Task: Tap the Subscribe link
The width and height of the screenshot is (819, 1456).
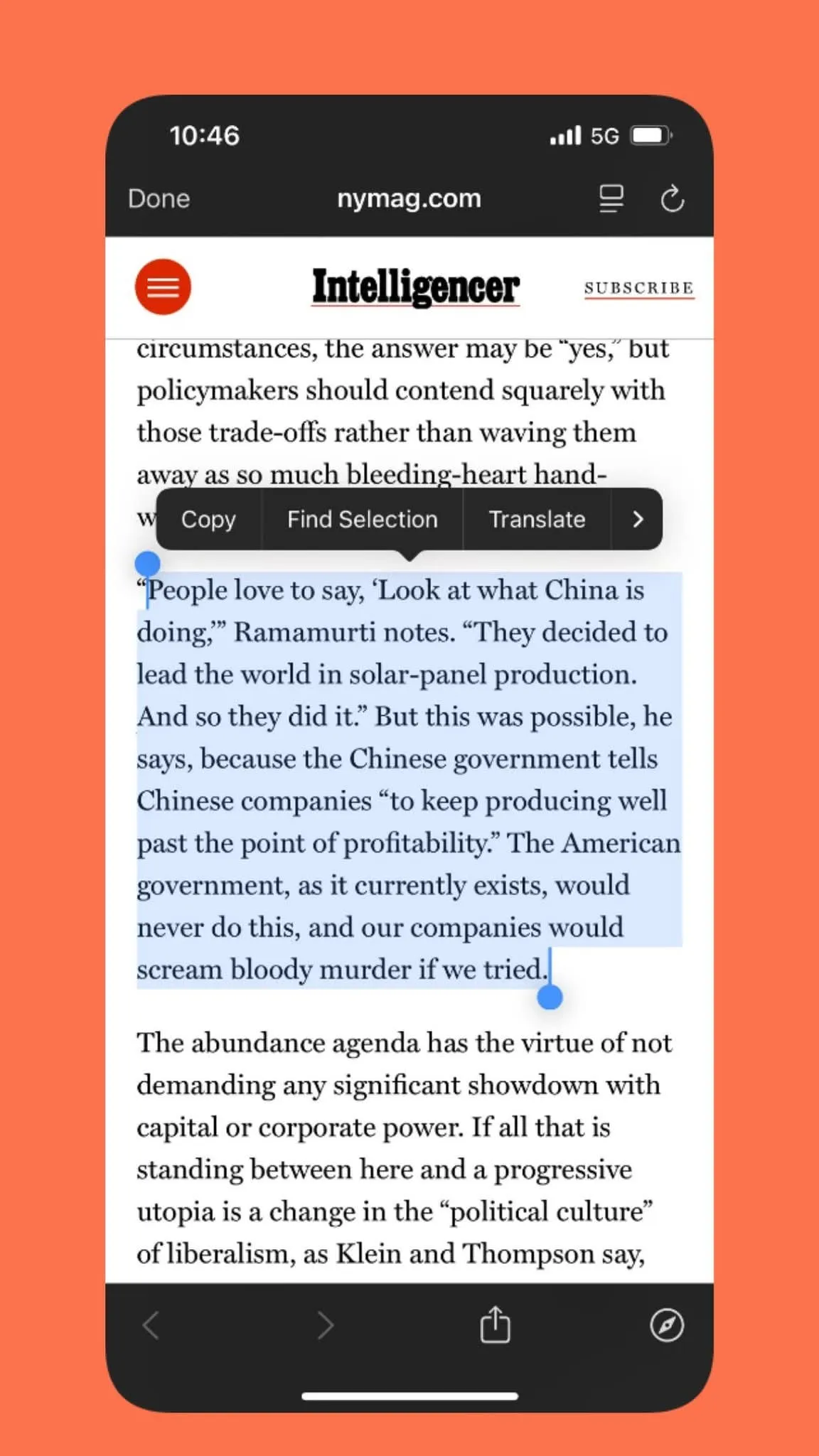Action: click(639, 289)
